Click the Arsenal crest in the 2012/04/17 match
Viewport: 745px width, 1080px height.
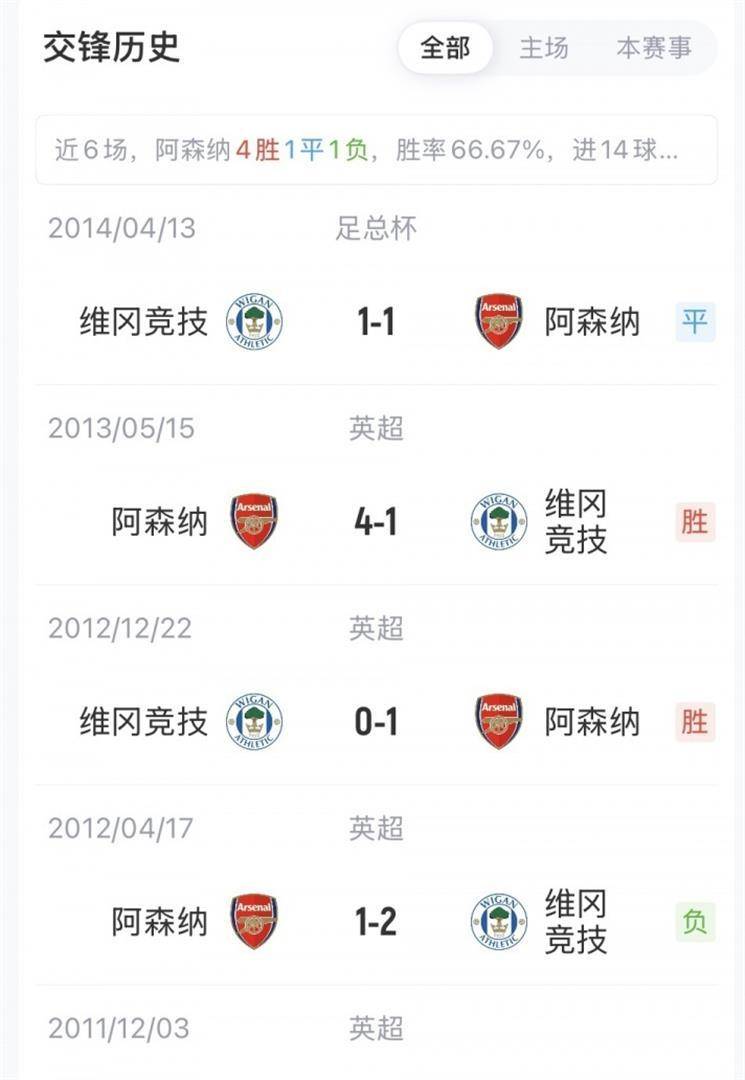pos(253,919)
